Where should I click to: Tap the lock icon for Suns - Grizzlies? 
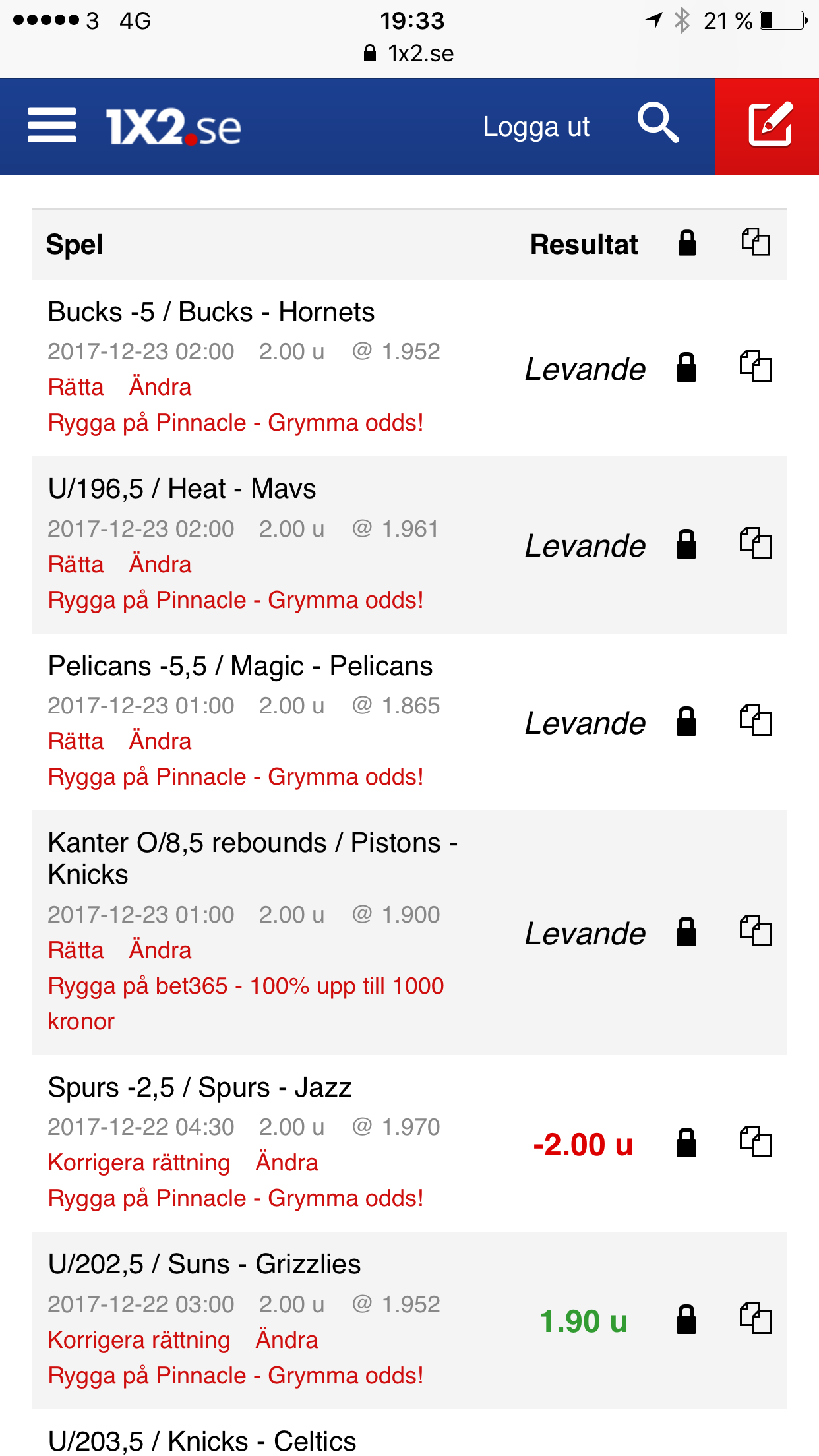686,1319
